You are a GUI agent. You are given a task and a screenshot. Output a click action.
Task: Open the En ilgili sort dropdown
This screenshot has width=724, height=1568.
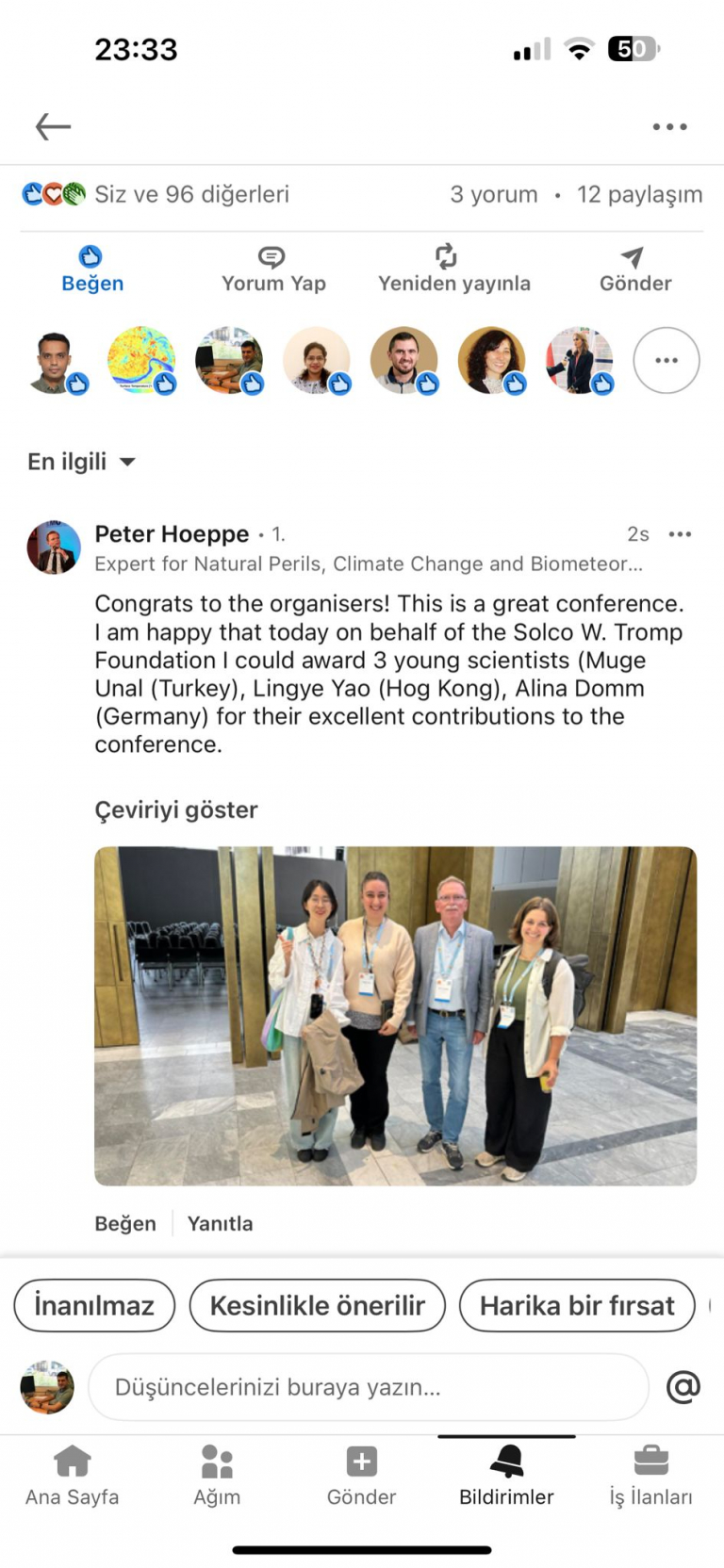81,462
